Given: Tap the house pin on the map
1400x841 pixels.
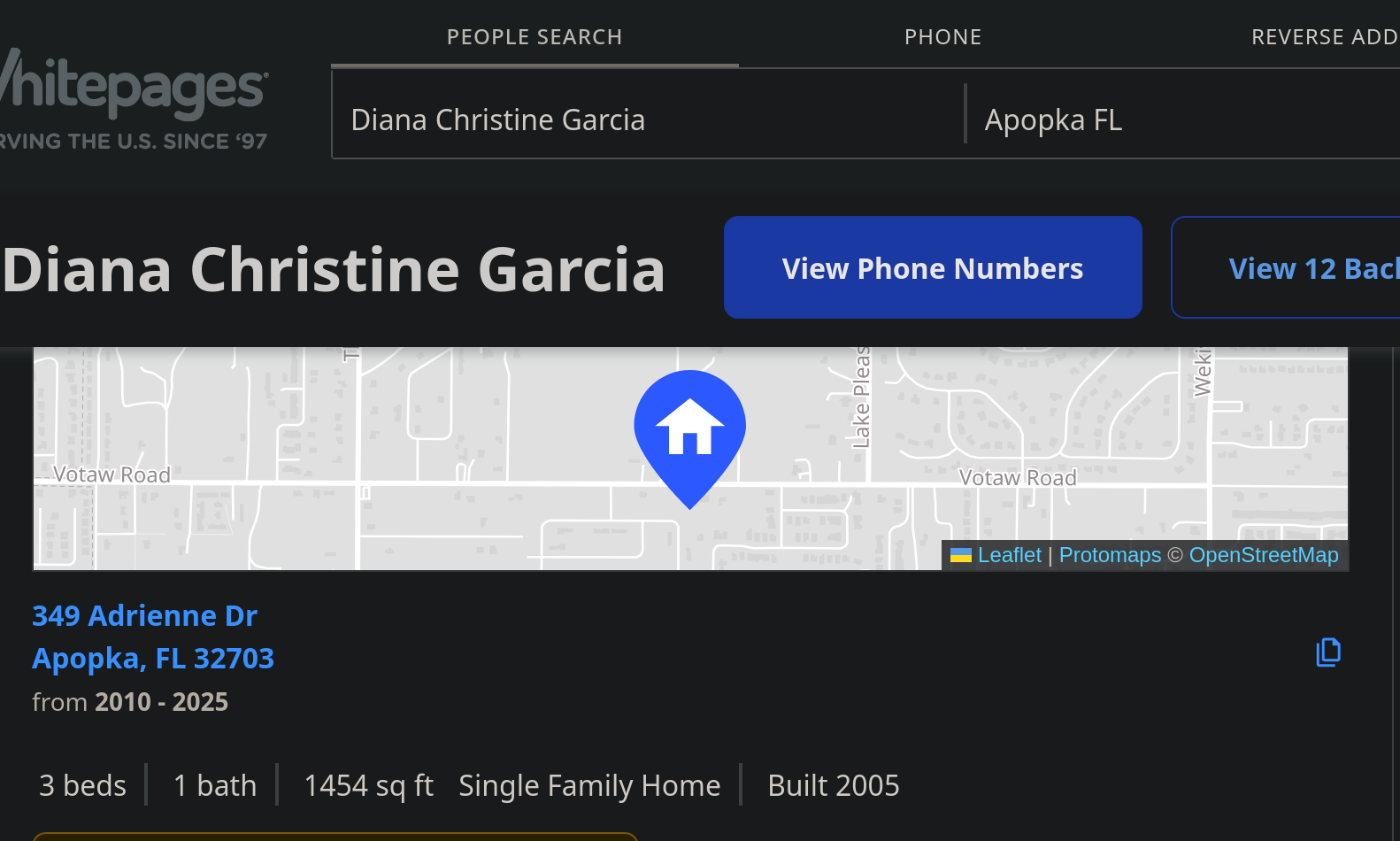Looking at the screenshot, I should 689,429.
